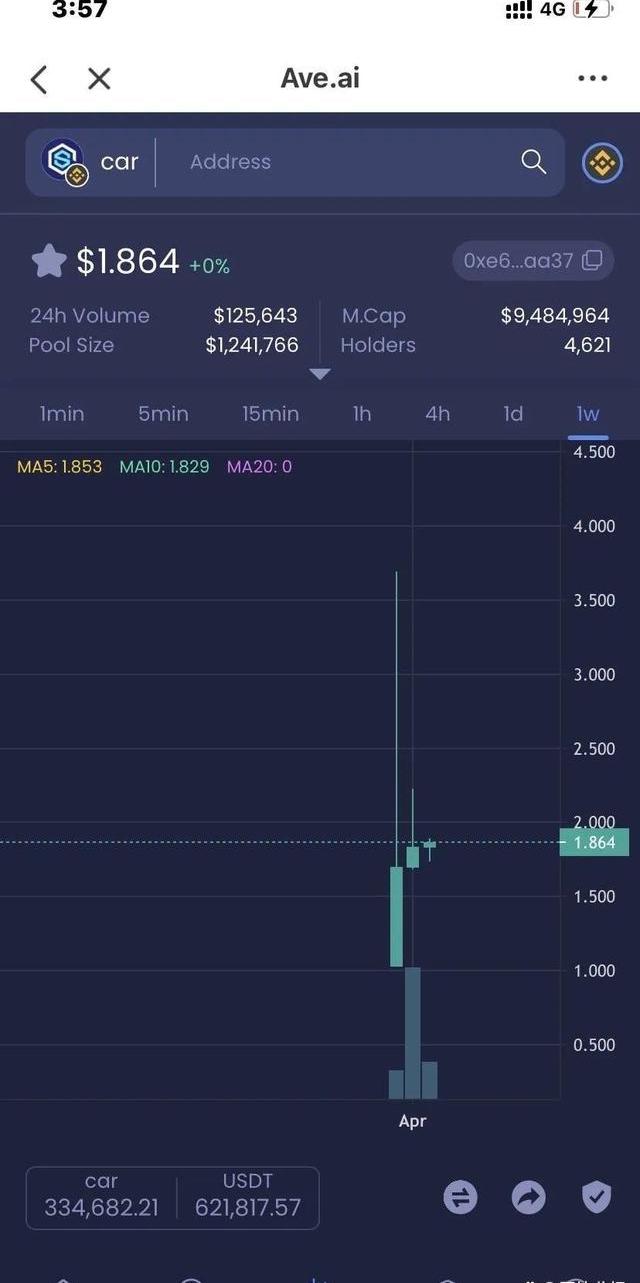Favorite the token with the star
The width and height of the screenshot is (640, 1283).
pos(48,262)
